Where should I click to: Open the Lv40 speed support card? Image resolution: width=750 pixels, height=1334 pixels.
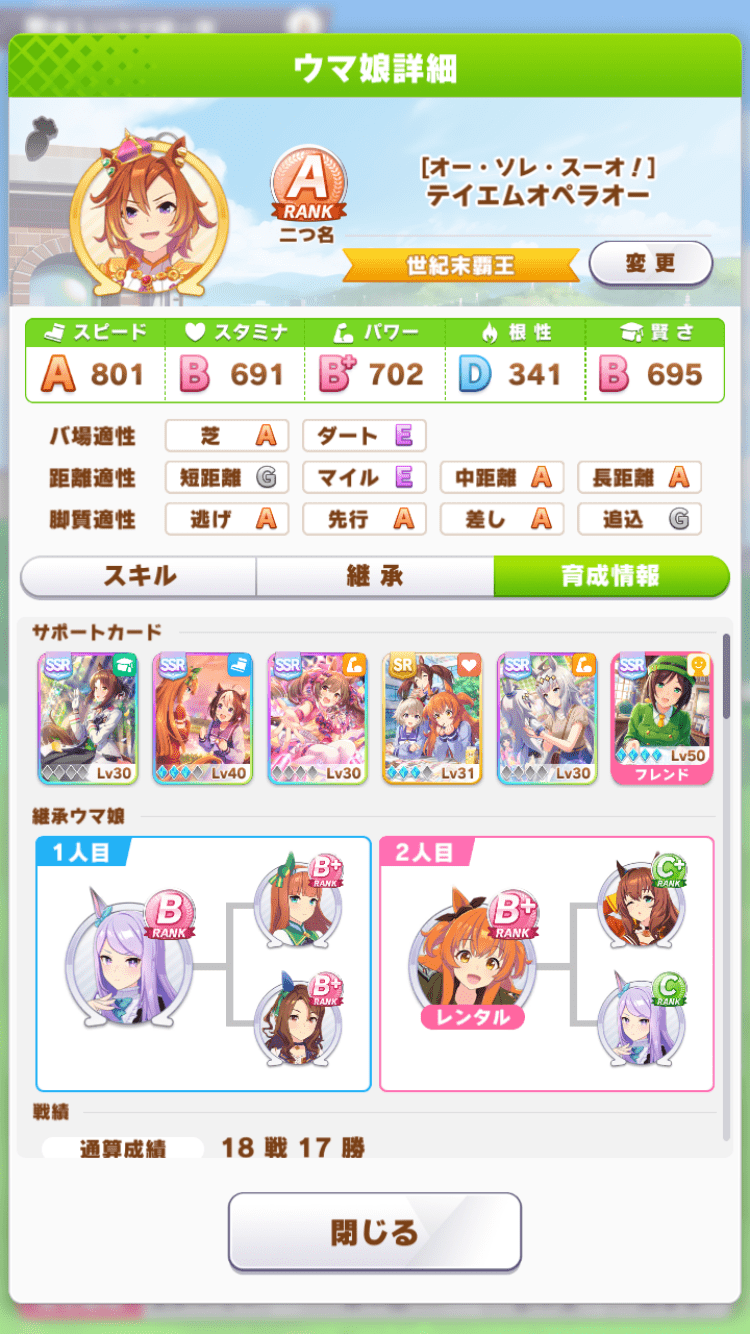pos(203,718)
